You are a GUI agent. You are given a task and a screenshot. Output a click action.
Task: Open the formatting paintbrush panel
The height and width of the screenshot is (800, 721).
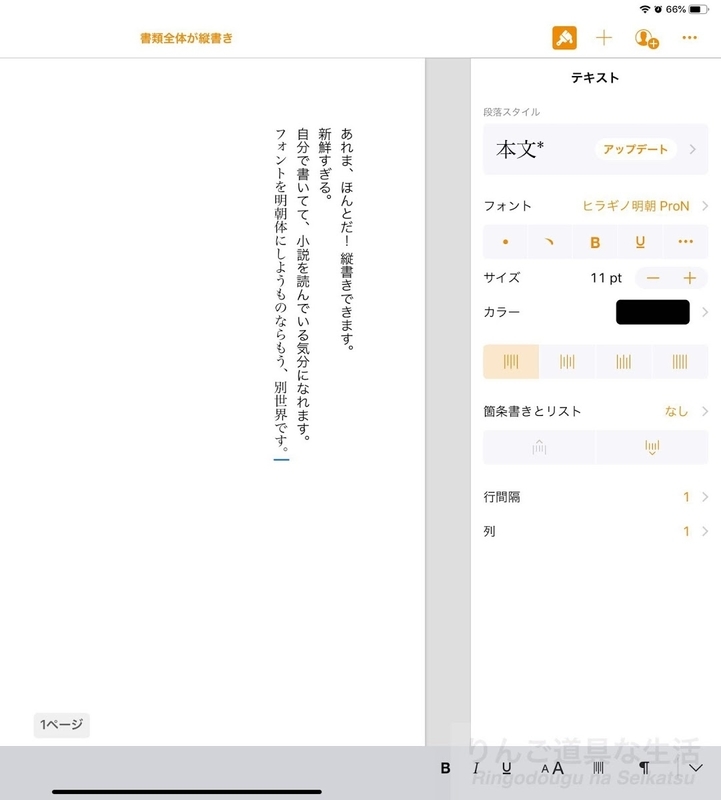click(x=564, y=38)
